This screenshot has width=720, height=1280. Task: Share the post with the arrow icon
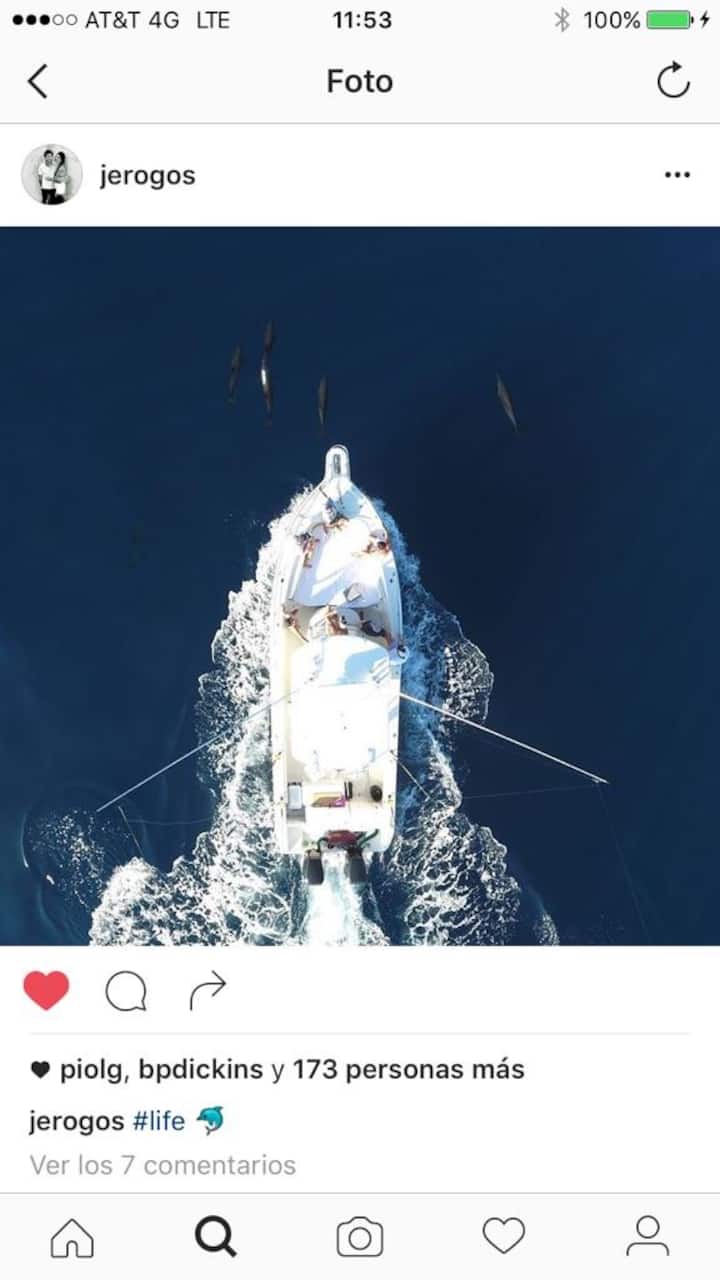[207, 990]
